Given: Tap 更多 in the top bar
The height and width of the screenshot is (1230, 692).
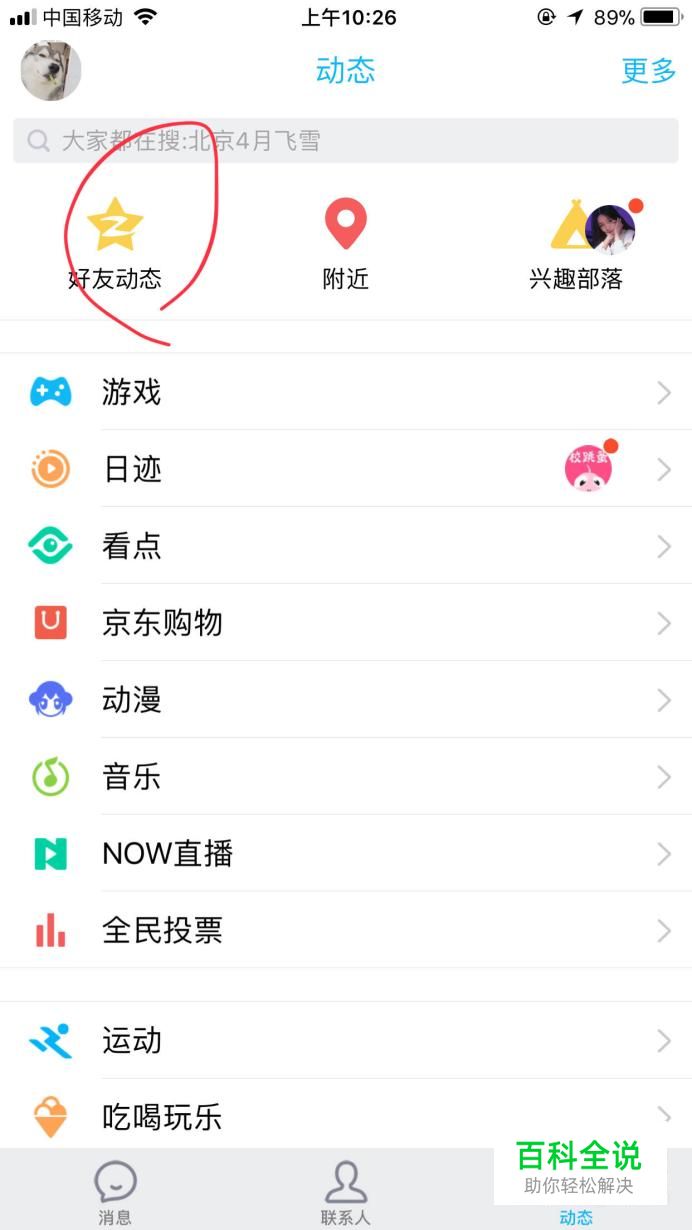Looking at the screenshot, I should pyautogui.click(x=648, y=71).
